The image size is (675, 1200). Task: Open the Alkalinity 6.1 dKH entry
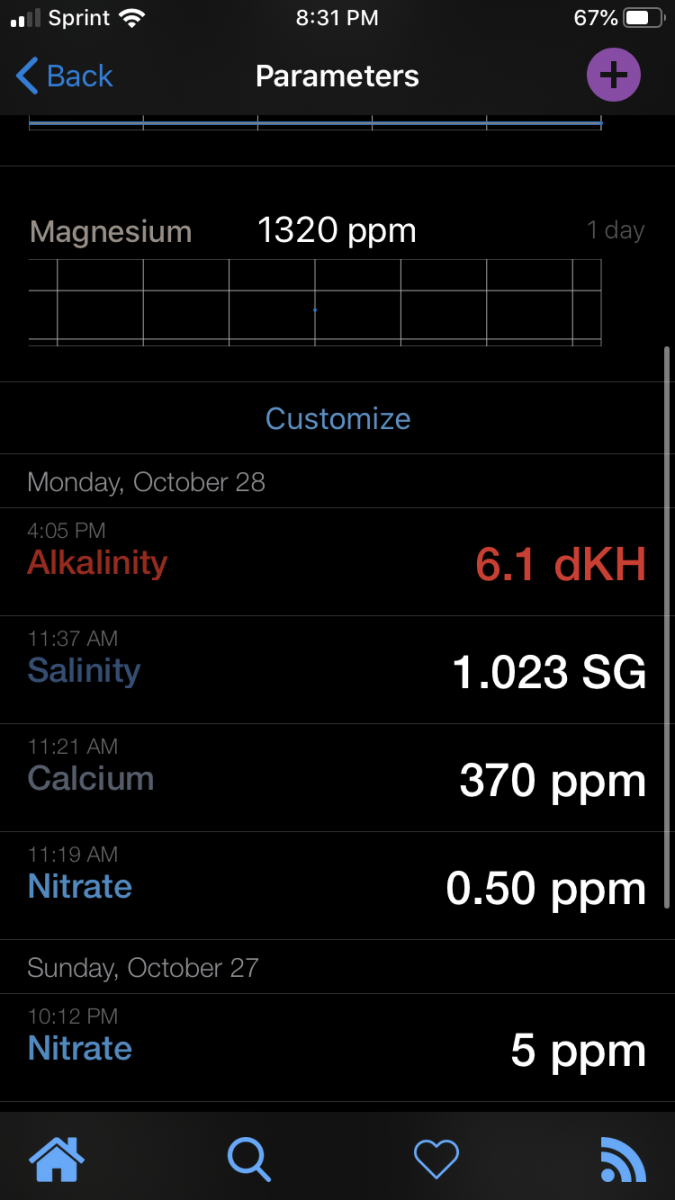[337, 562]
